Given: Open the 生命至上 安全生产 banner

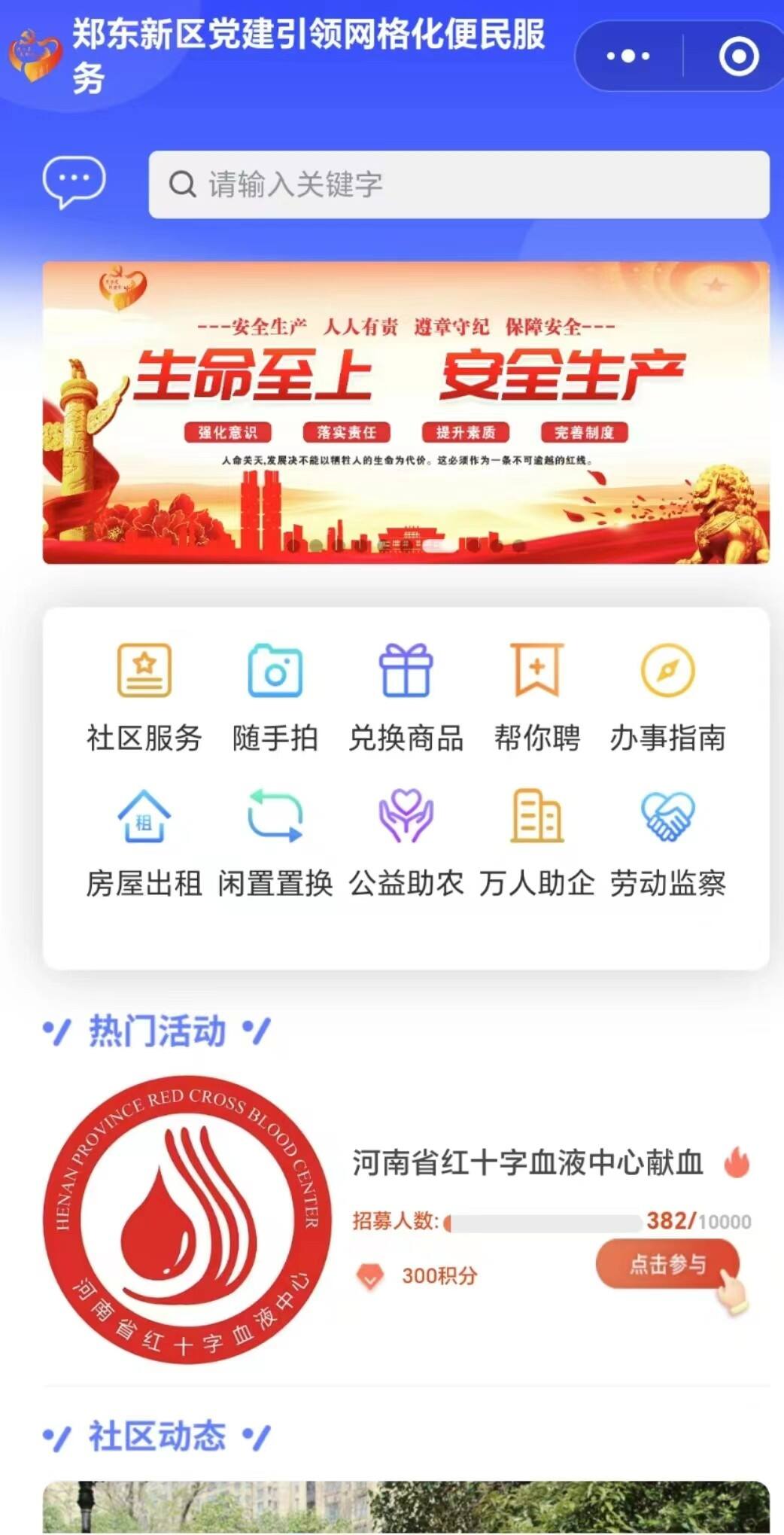Looking at the screenshot, I should (406, 413).
